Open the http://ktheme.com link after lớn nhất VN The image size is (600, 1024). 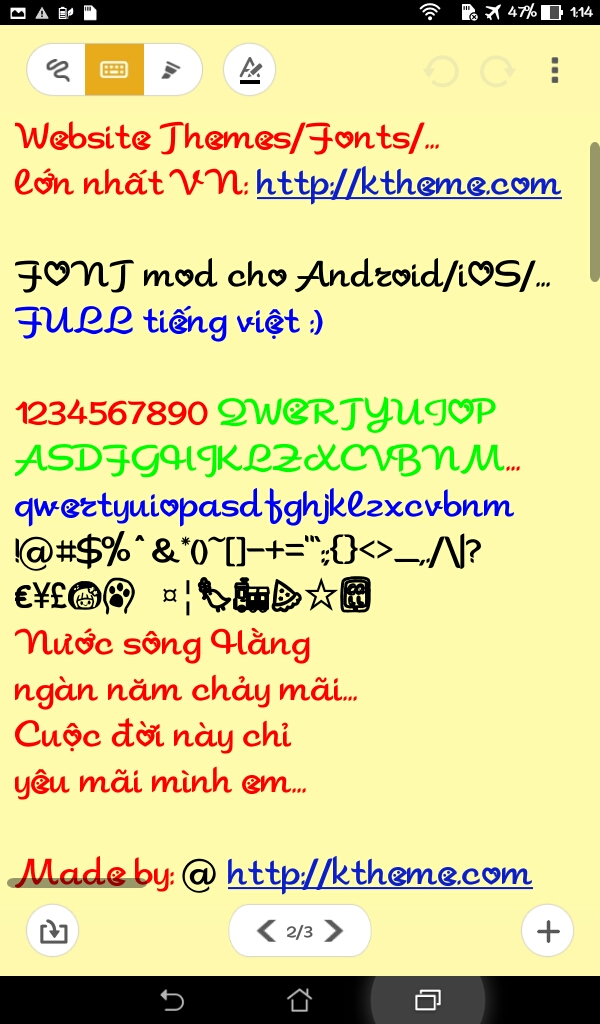pos(408,184)
